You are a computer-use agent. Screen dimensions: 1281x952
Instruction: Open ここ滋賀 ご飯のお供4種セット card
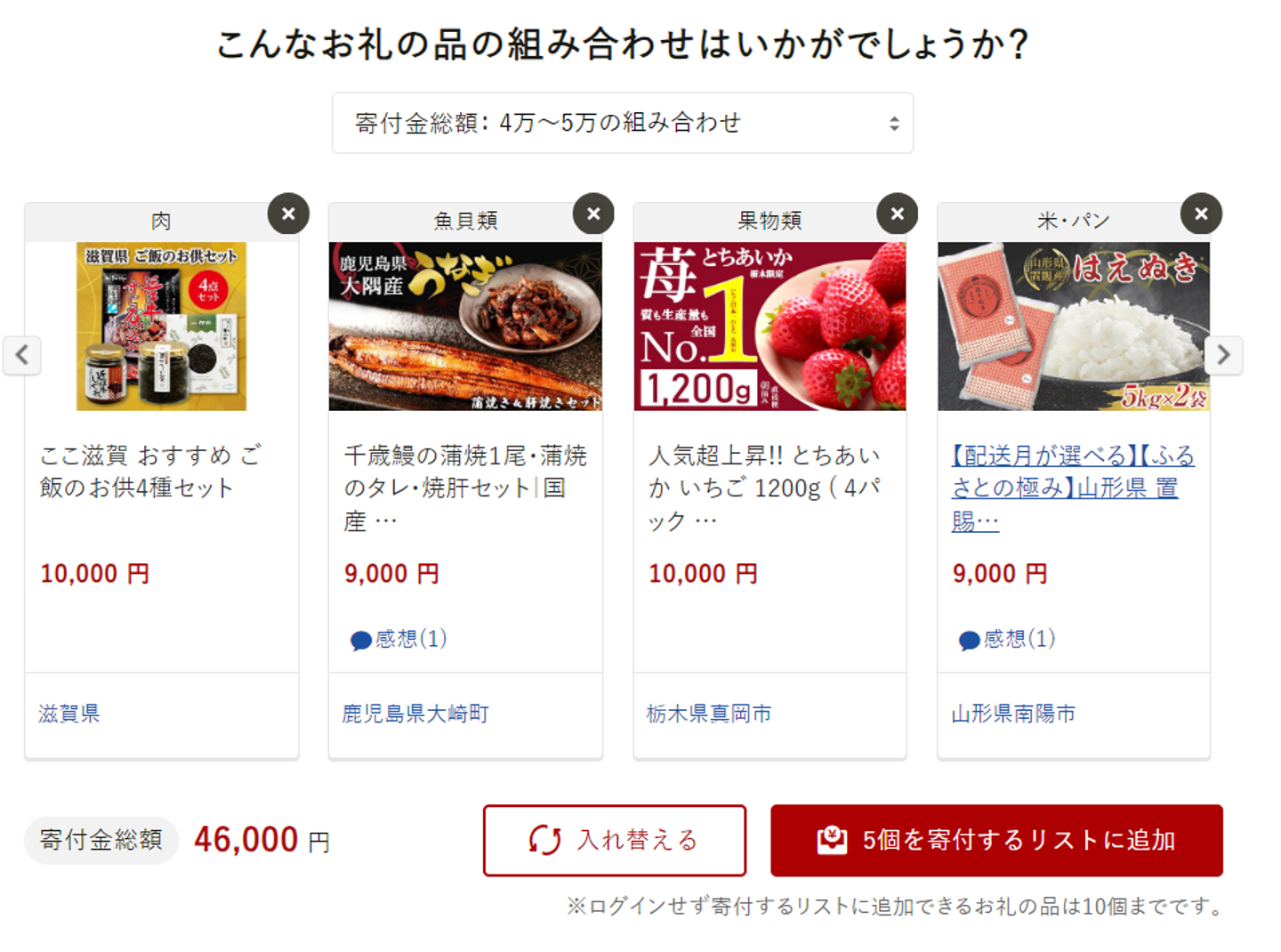tap(149, 472)
